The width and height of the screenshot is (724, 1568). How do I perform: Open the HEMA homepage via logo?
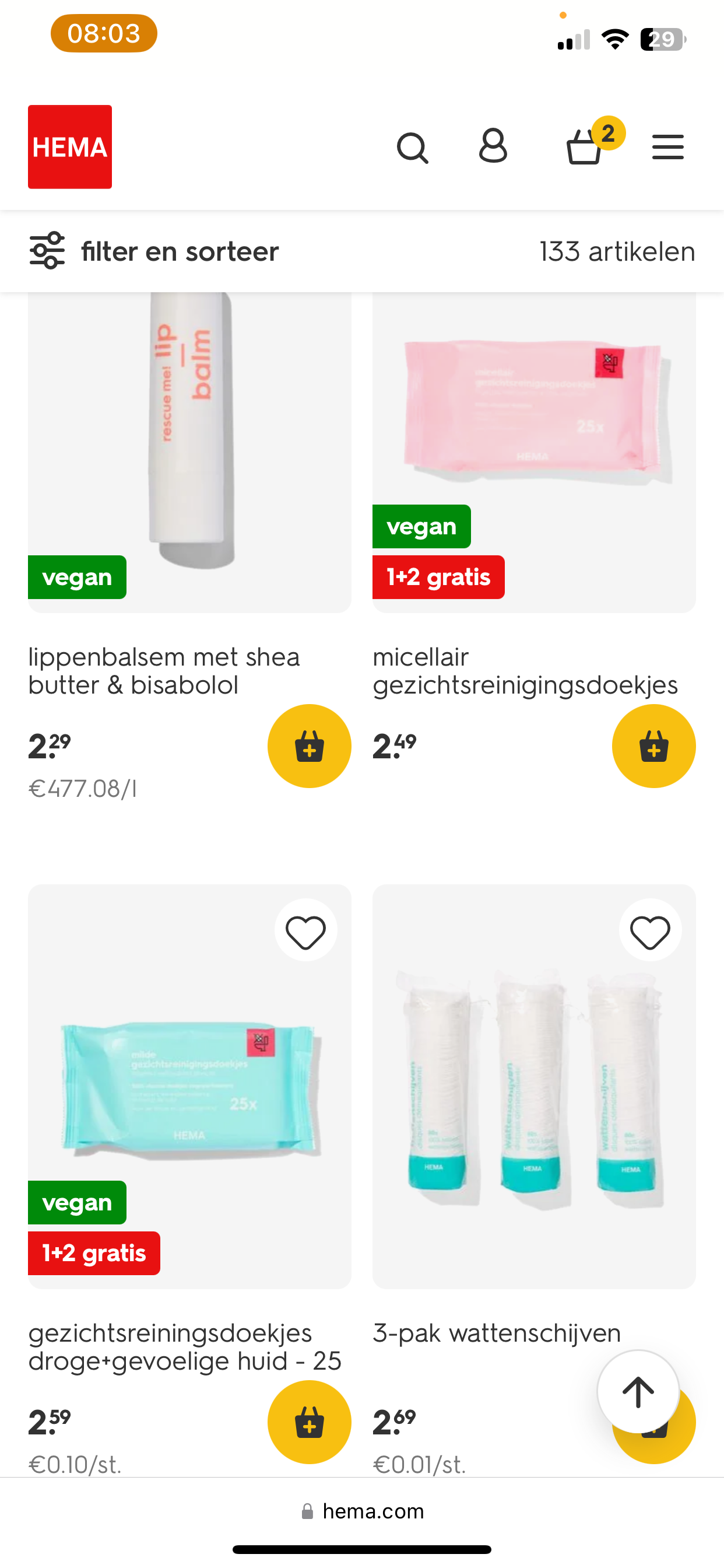[x=70, y=146]
